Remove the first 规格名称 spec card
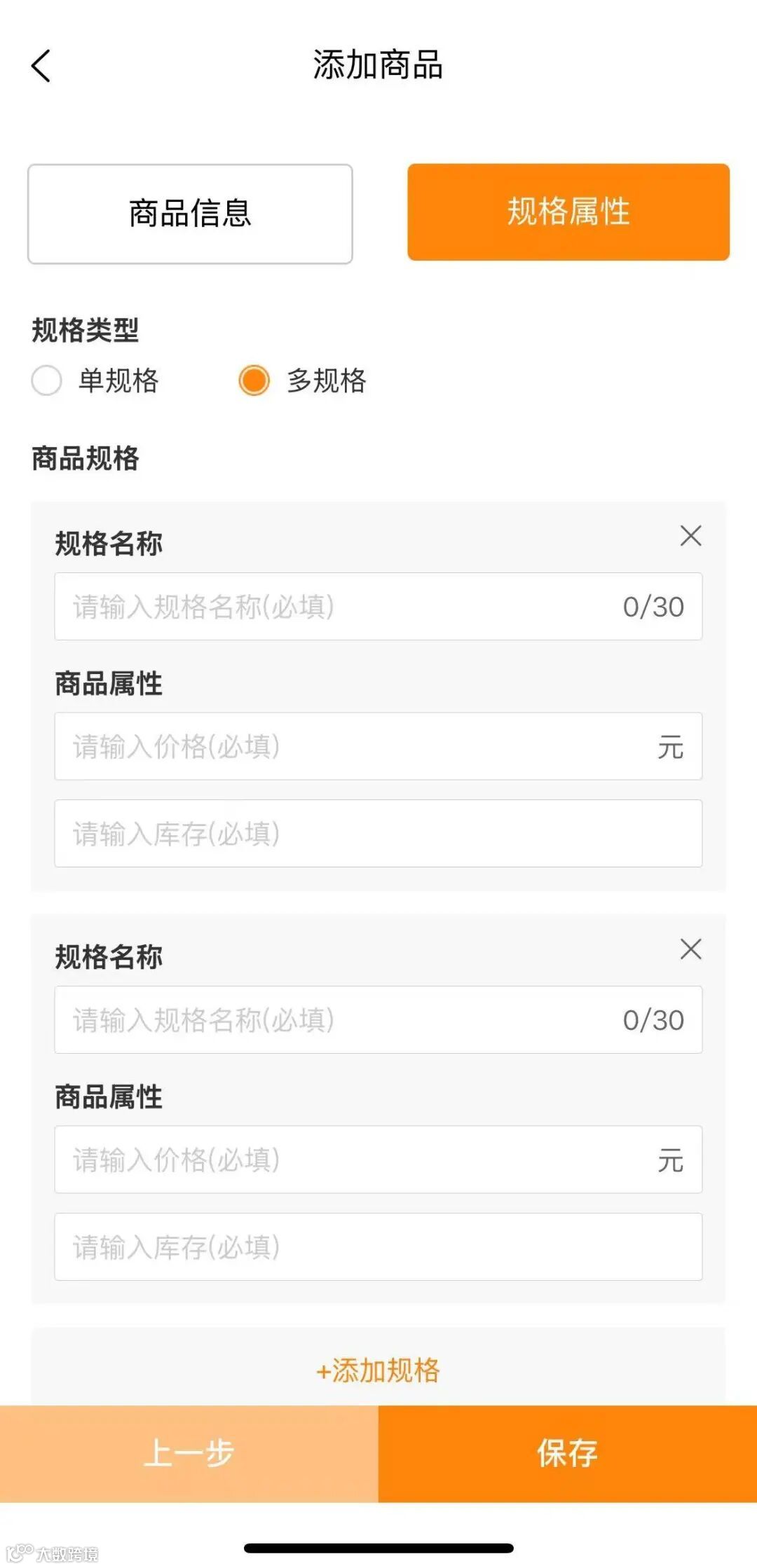The image size is (757, 1568). pos(690,536)
